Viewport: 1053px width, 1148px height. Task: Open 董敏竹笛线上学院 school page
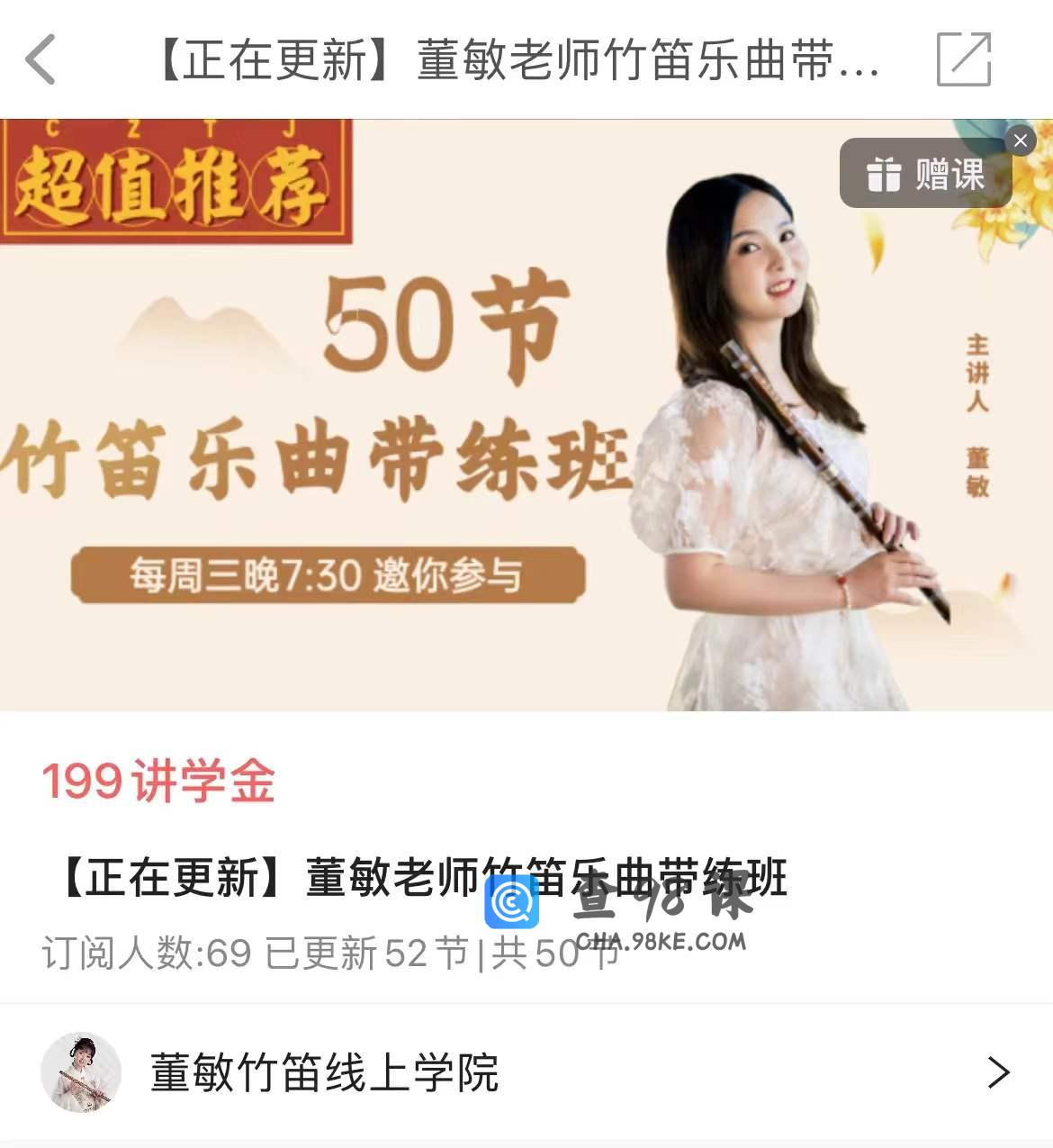[x=526, y=1072]
